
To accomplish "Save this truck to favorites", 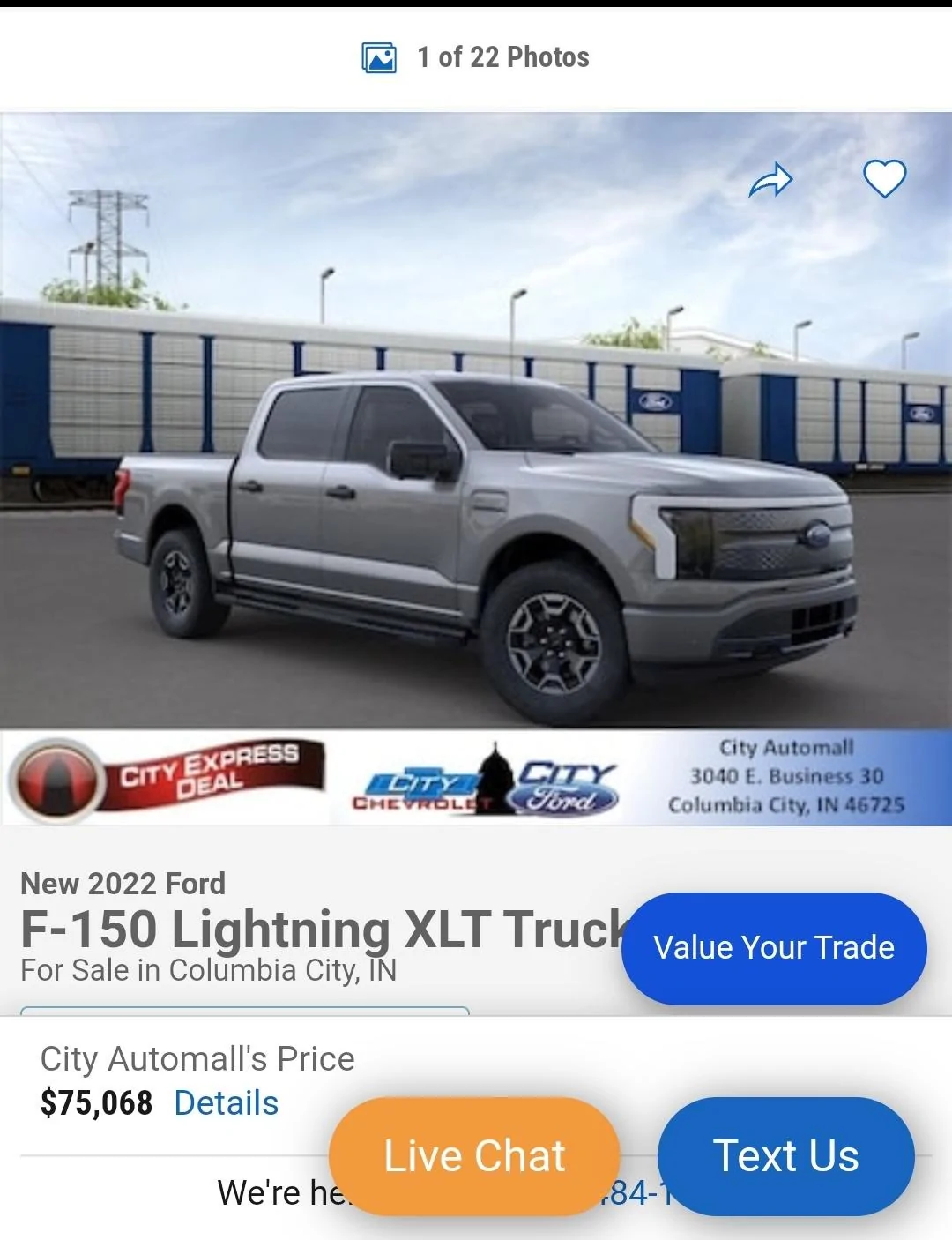I will point(884,179).
